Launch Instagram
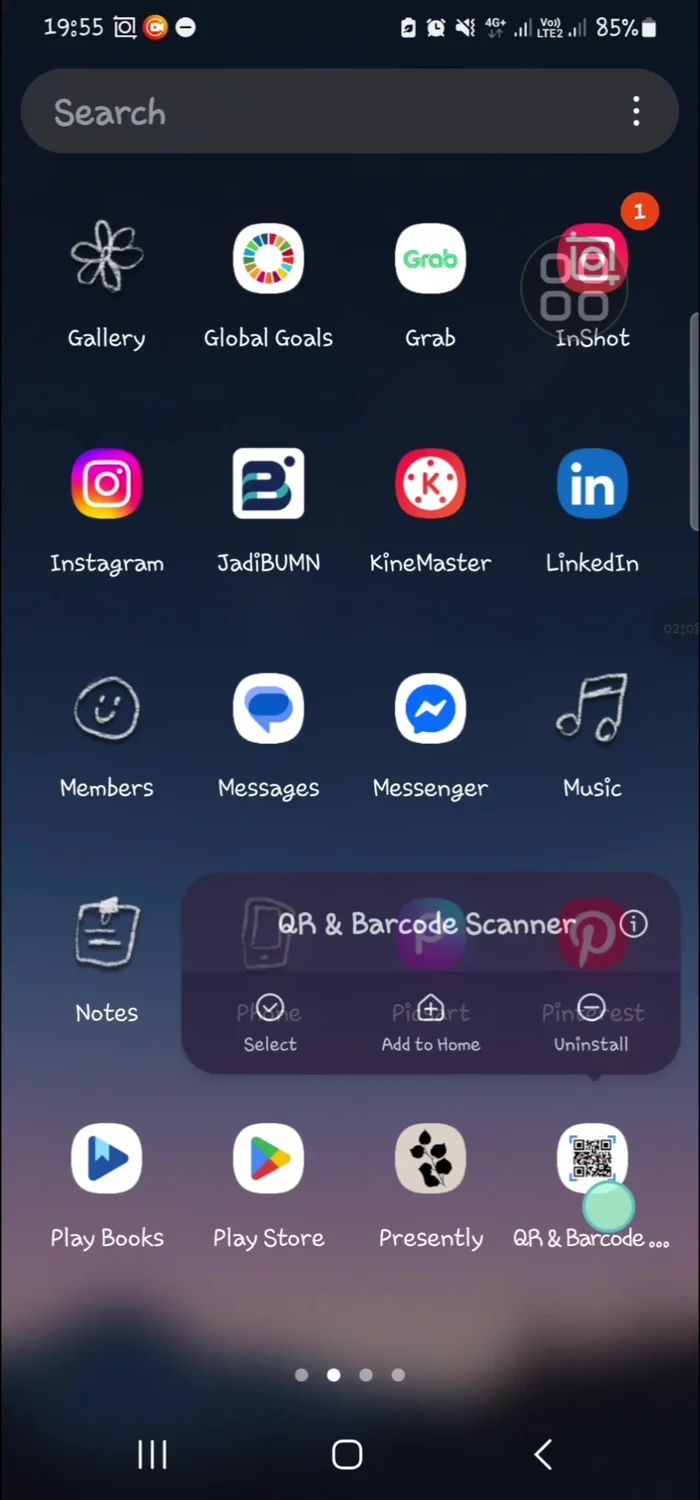 pyautogui.click(x=106, y=485)
